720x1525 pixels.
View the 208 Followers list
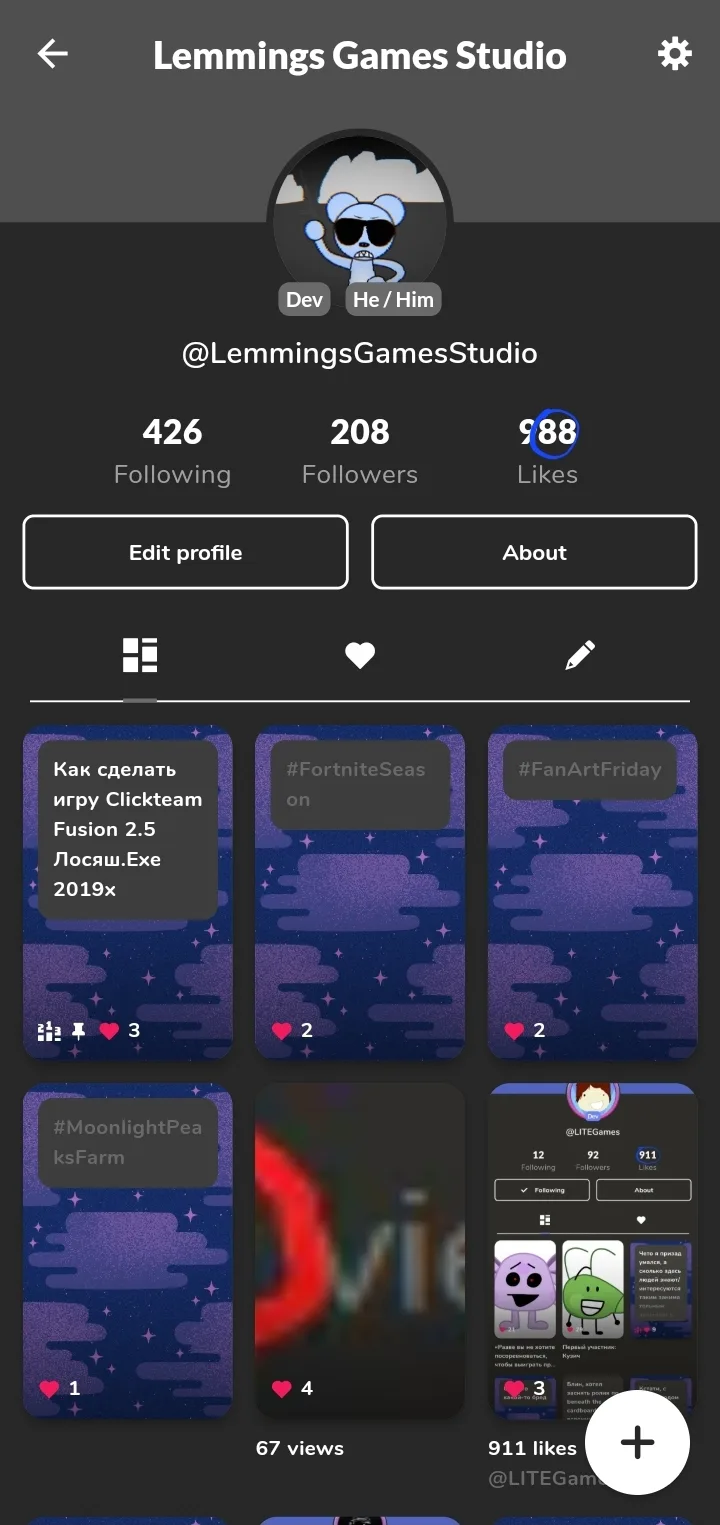360,451
